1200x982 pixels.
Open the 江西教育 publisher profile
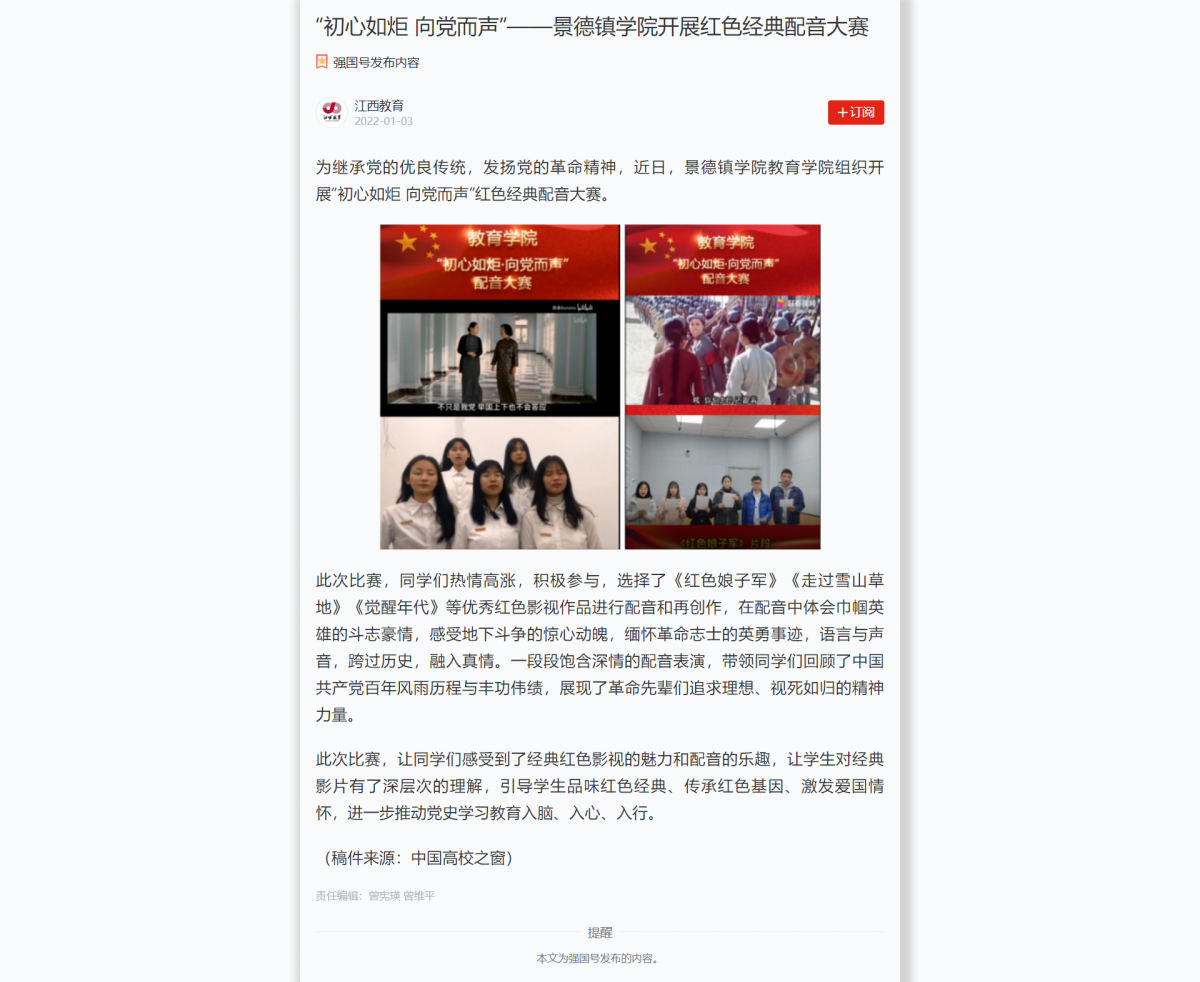coord(379,106)
